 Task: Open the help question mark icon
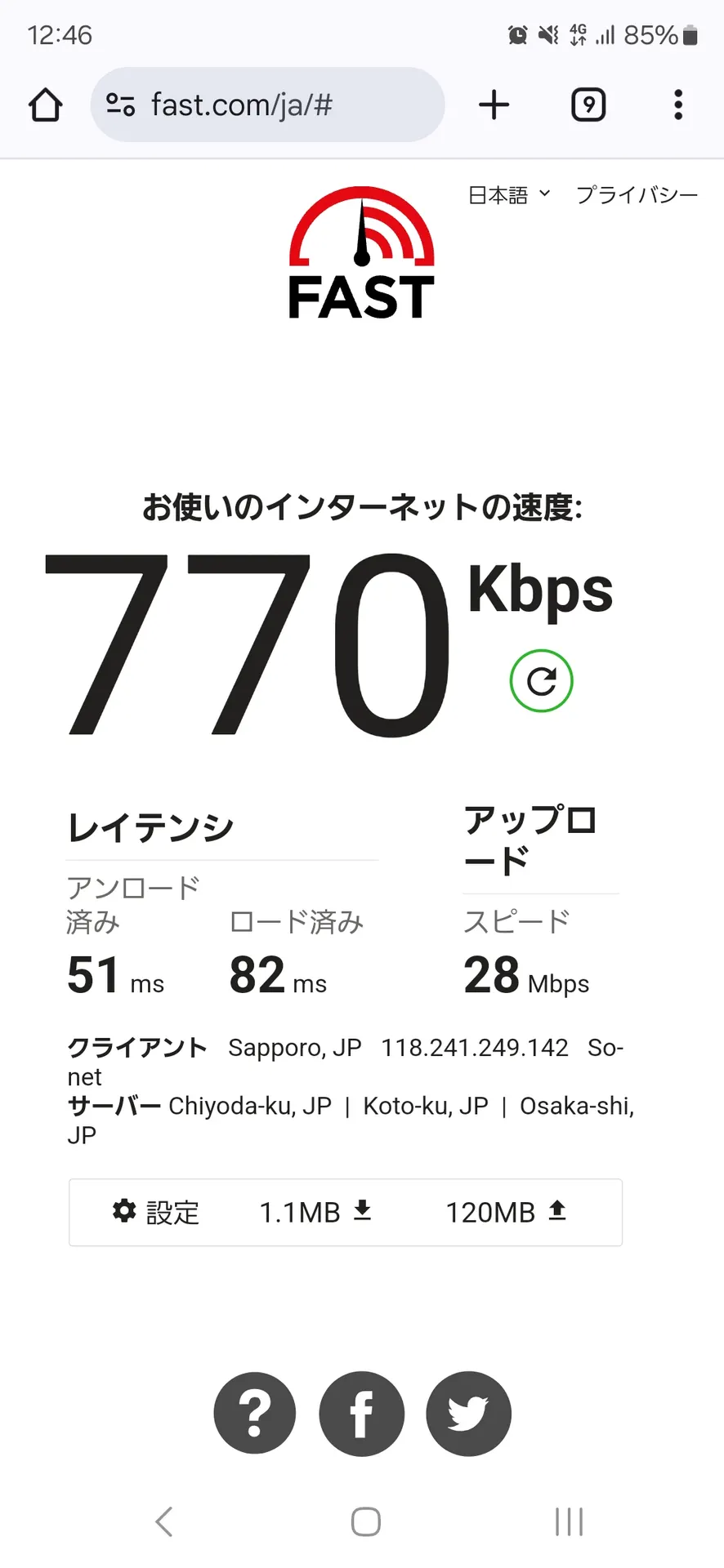(x=255, y=1414)
